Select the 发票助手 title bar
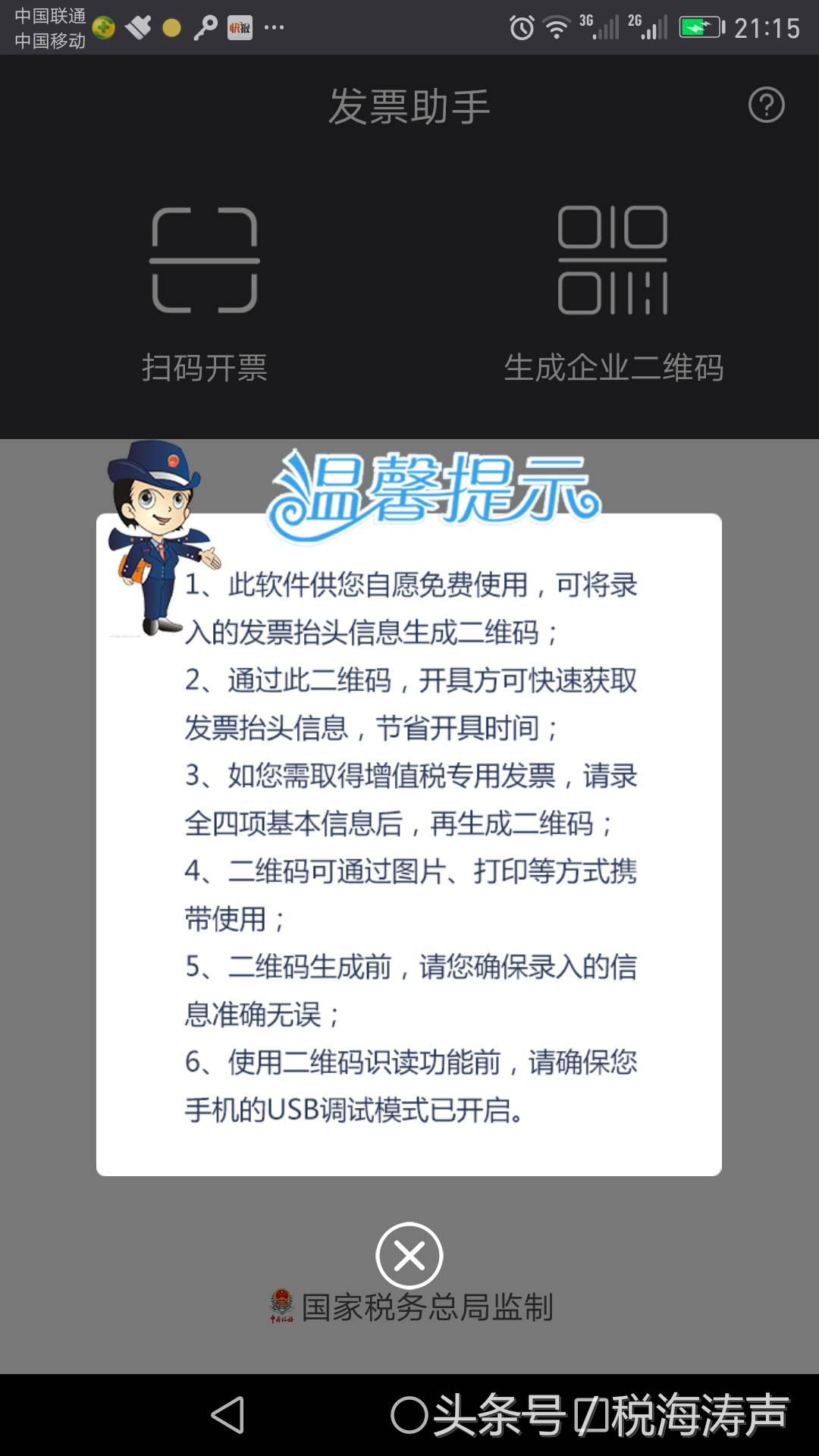 (x=409, y=105)
